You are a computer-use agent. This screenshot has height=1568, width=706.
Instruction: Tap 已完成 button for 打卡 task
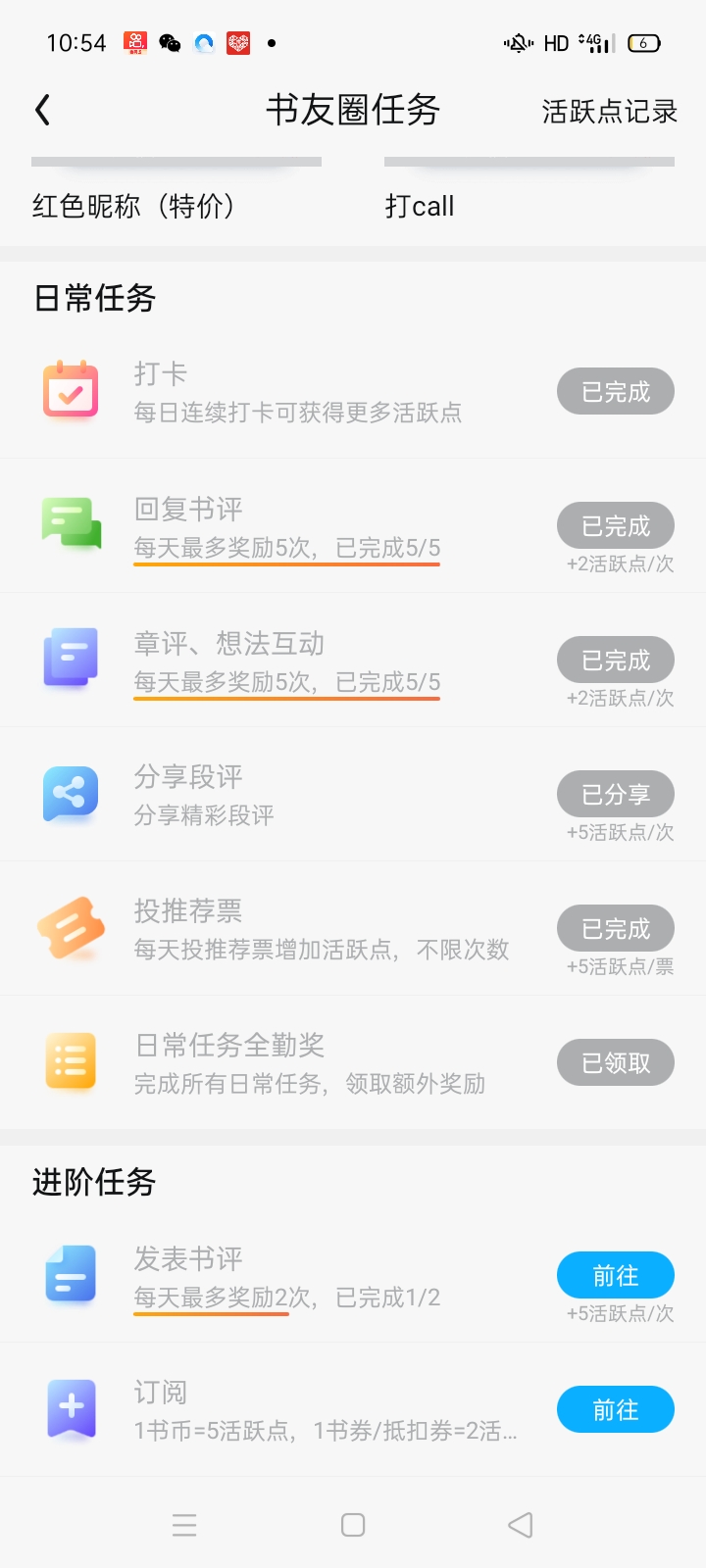pyautogui.click(x=616, y=392)
